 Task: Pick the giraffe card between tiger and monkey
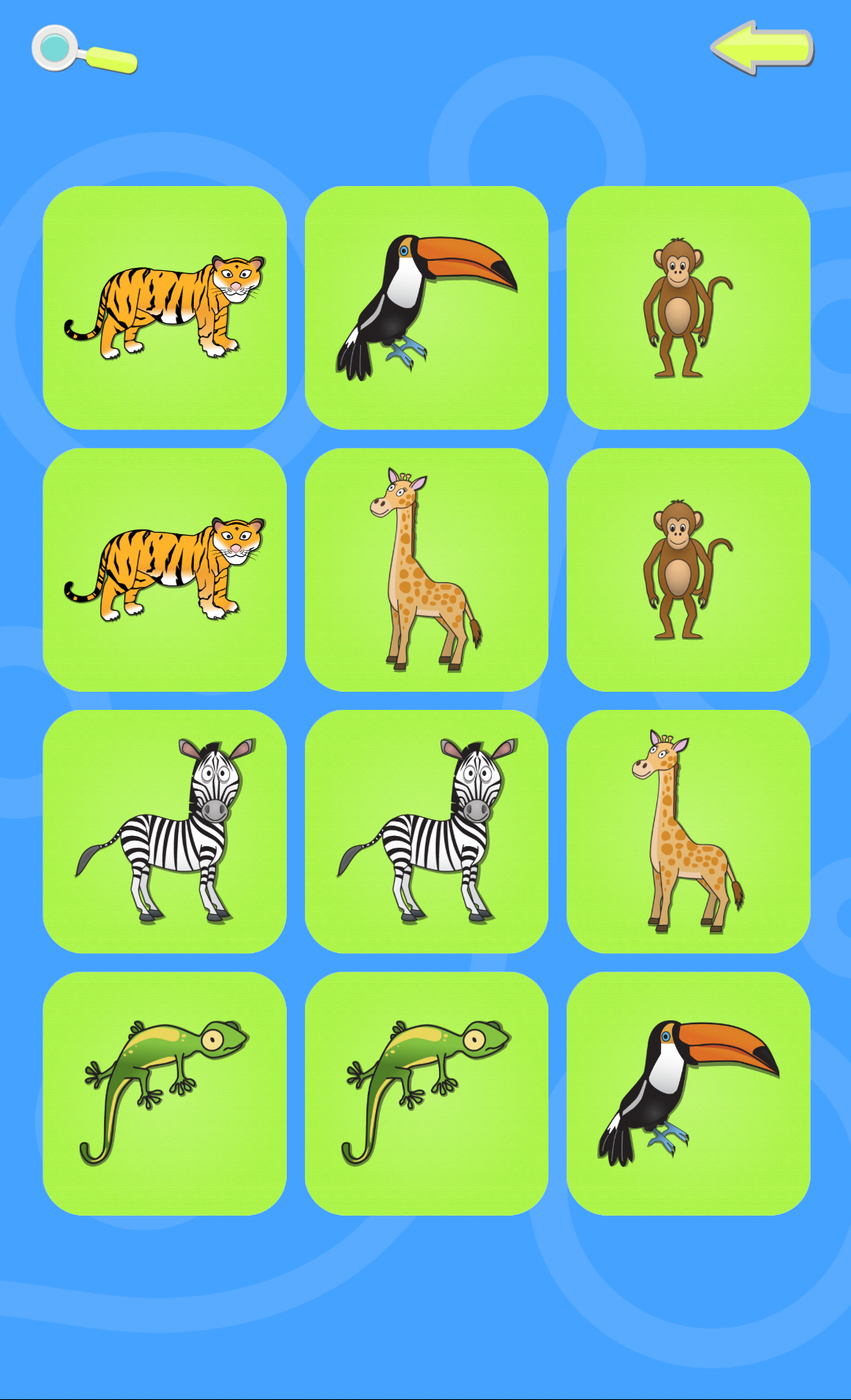pyautogui.click(x=426, y=570)
